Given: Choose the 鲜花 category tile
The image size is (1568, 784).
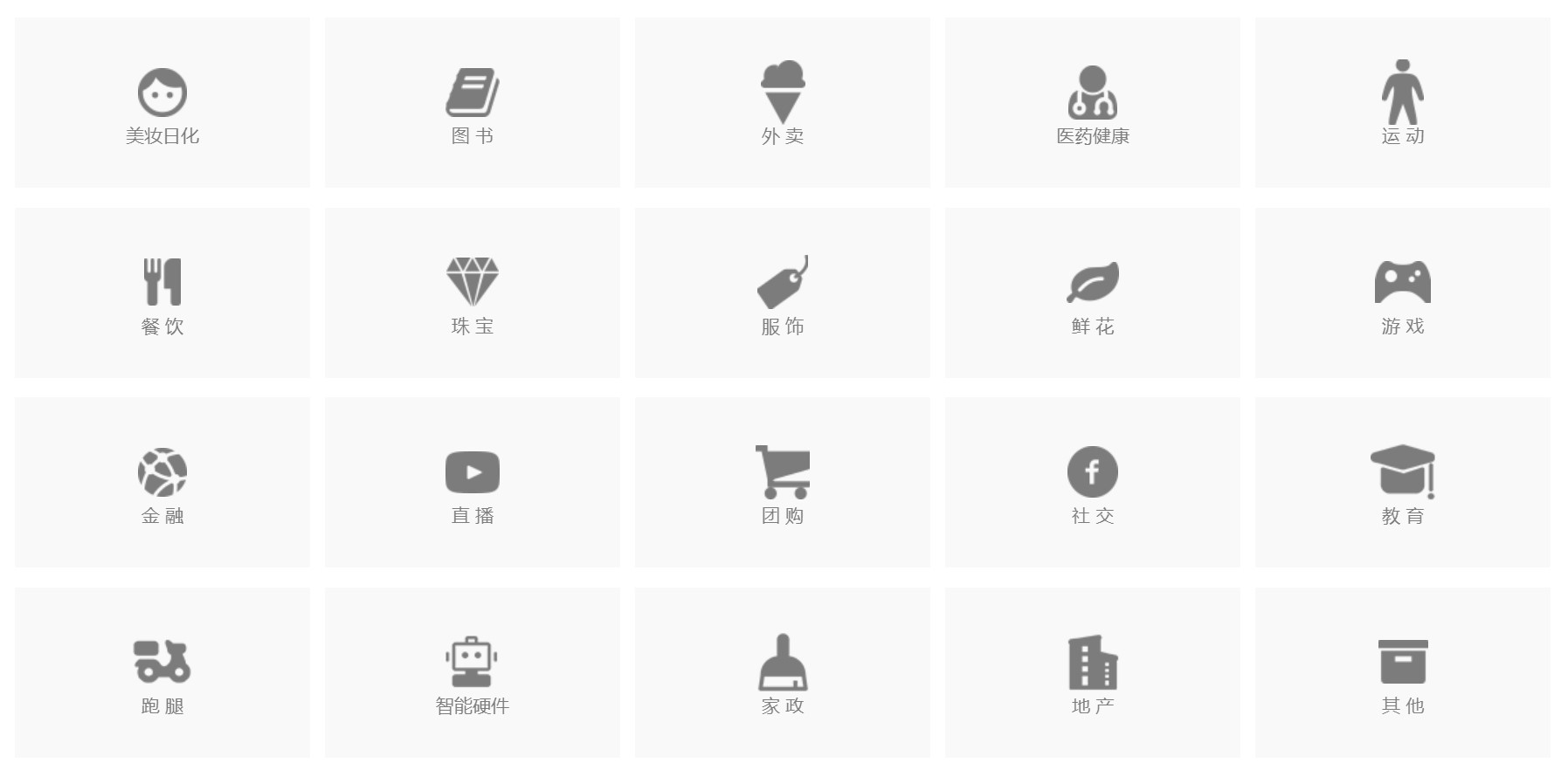Looking at the screenshot, I should point(1093,293).
